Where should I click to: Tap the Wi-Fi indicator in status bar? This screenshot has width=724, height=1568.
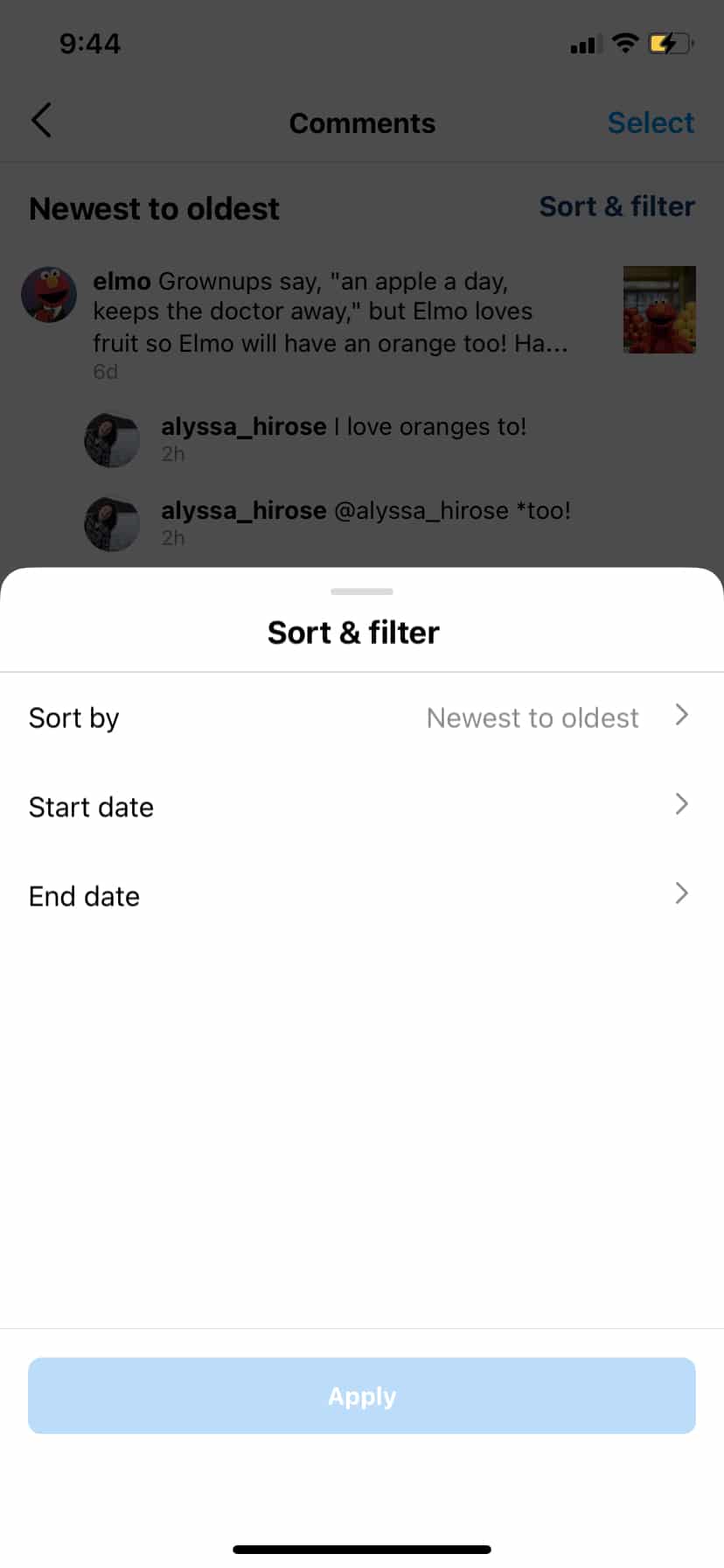click(x=625, y=43)
